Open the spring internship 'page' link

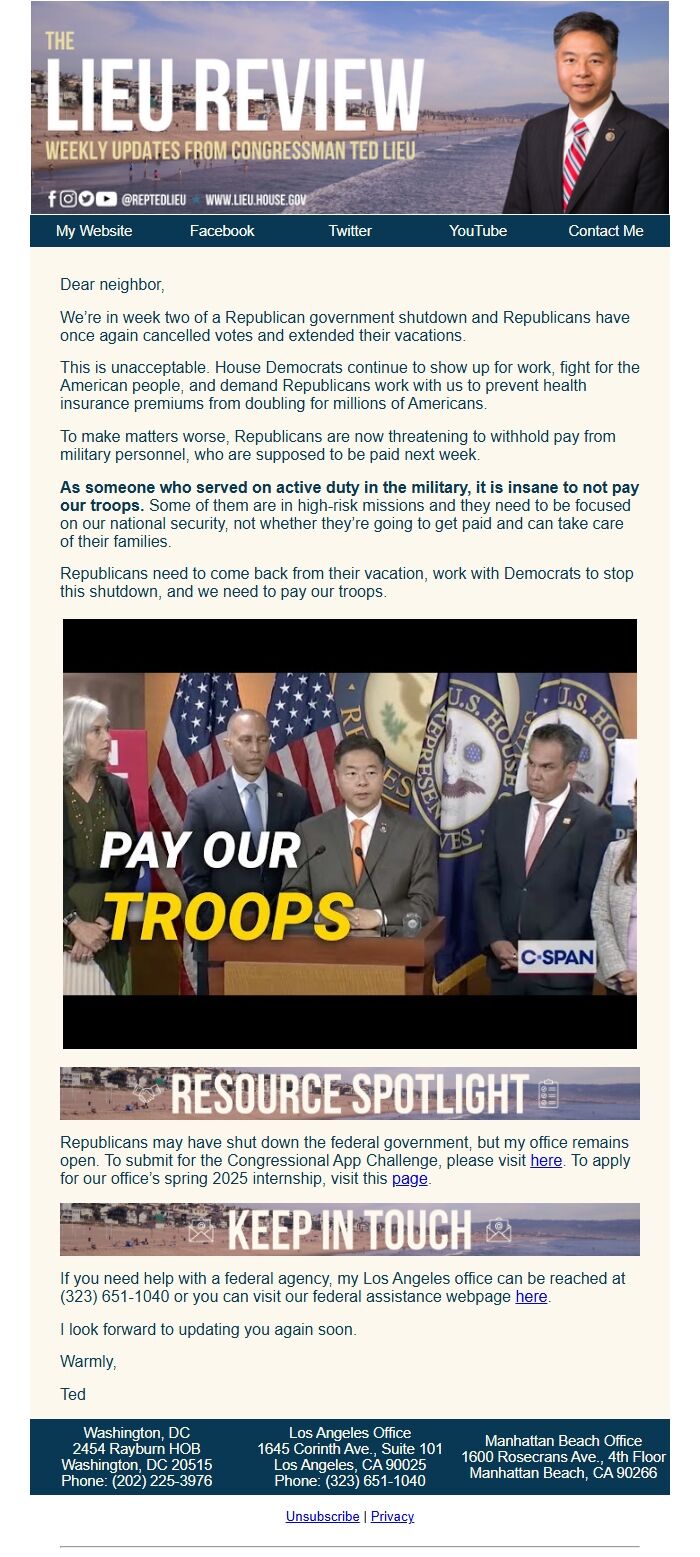point(409,1179)
